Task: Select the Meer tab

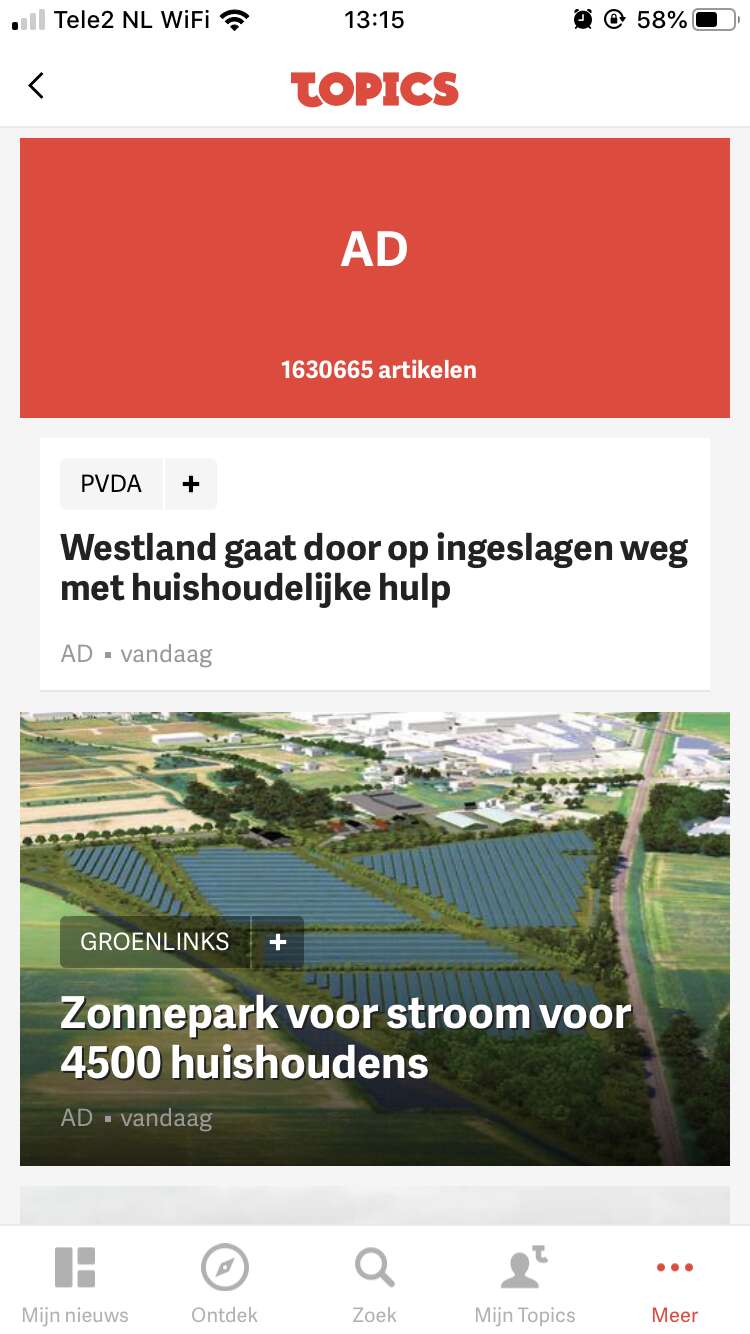Action: [x=675, y=1283]
